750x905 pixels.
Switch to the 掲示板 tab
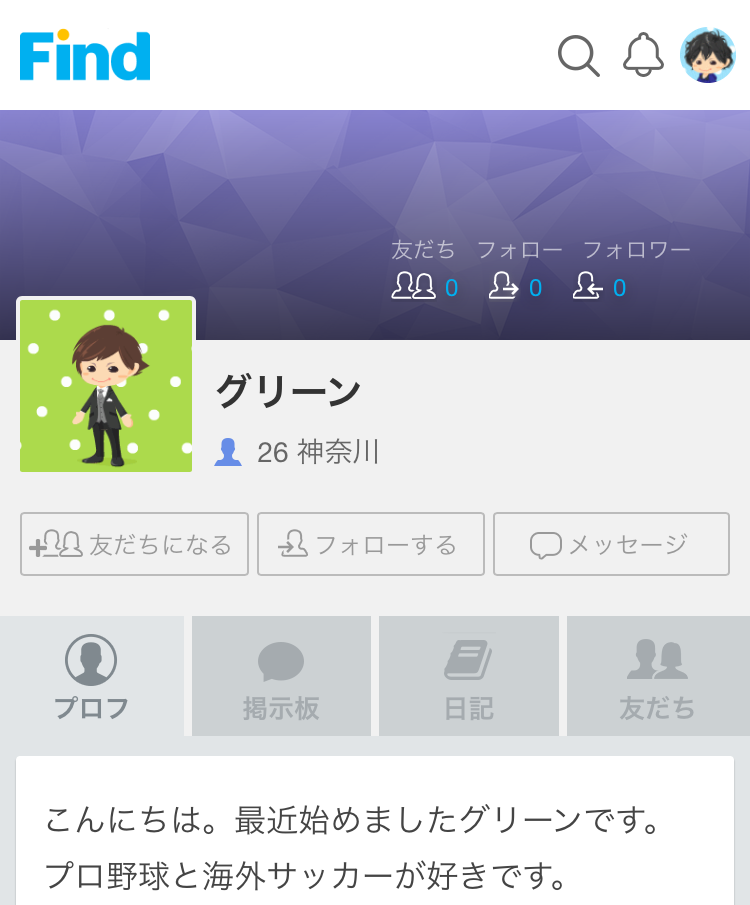pyautogui.click(x=281, y=677)
